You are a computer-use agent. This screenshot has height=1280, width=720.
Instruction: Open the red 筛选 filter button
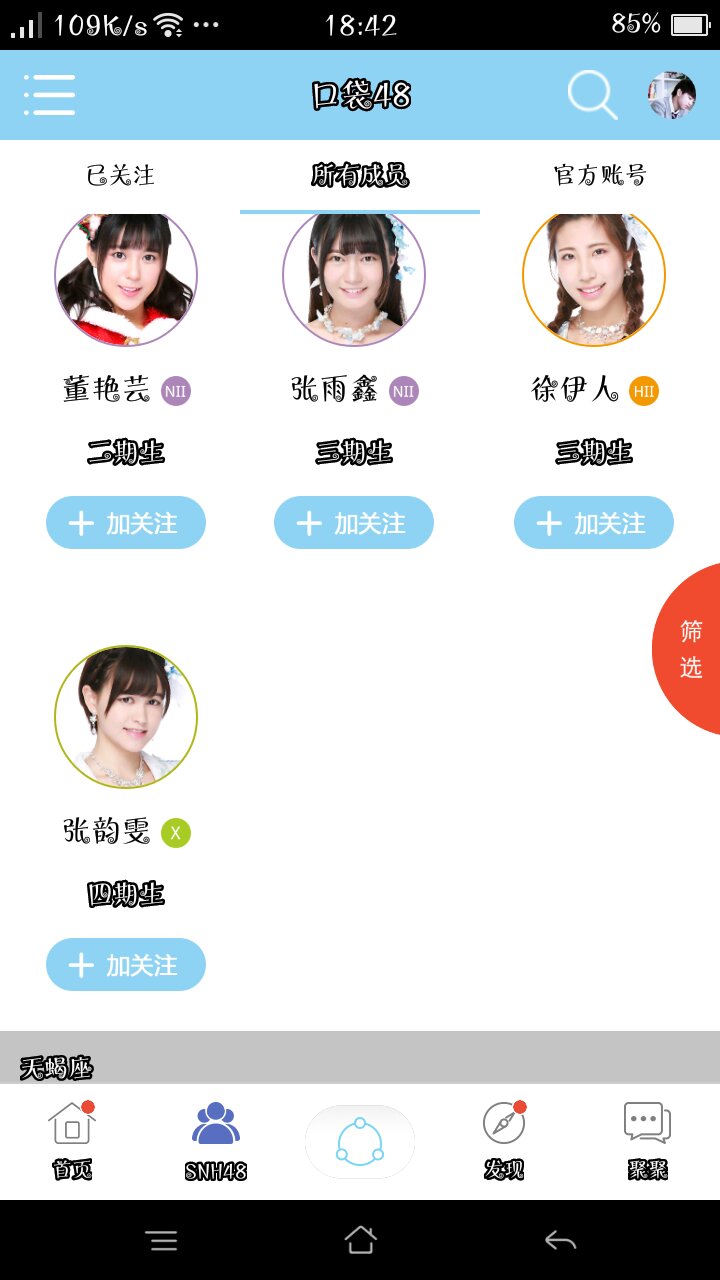click(690, 649)
